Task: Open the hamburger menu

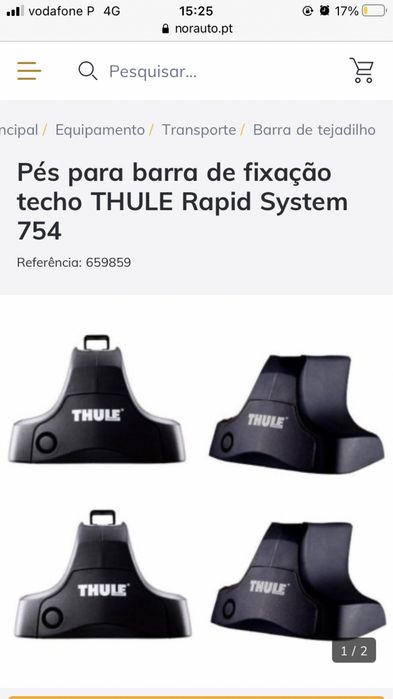Action: tap(29, 71)
